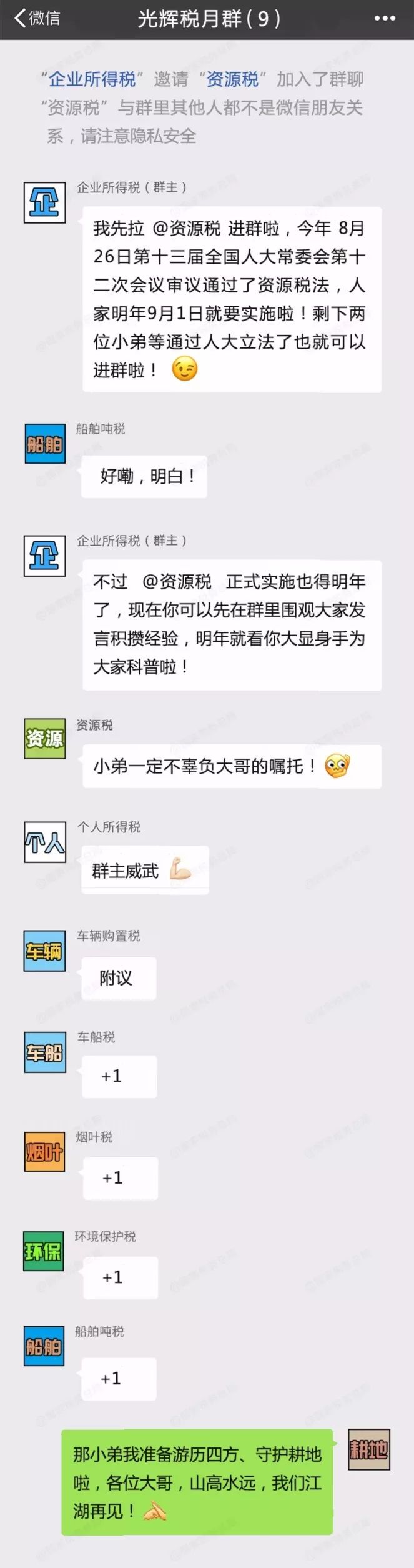Open the 企业所得税 link in the invite notice
Viewport: 414px width, 1568px height.
pos(92,79)
